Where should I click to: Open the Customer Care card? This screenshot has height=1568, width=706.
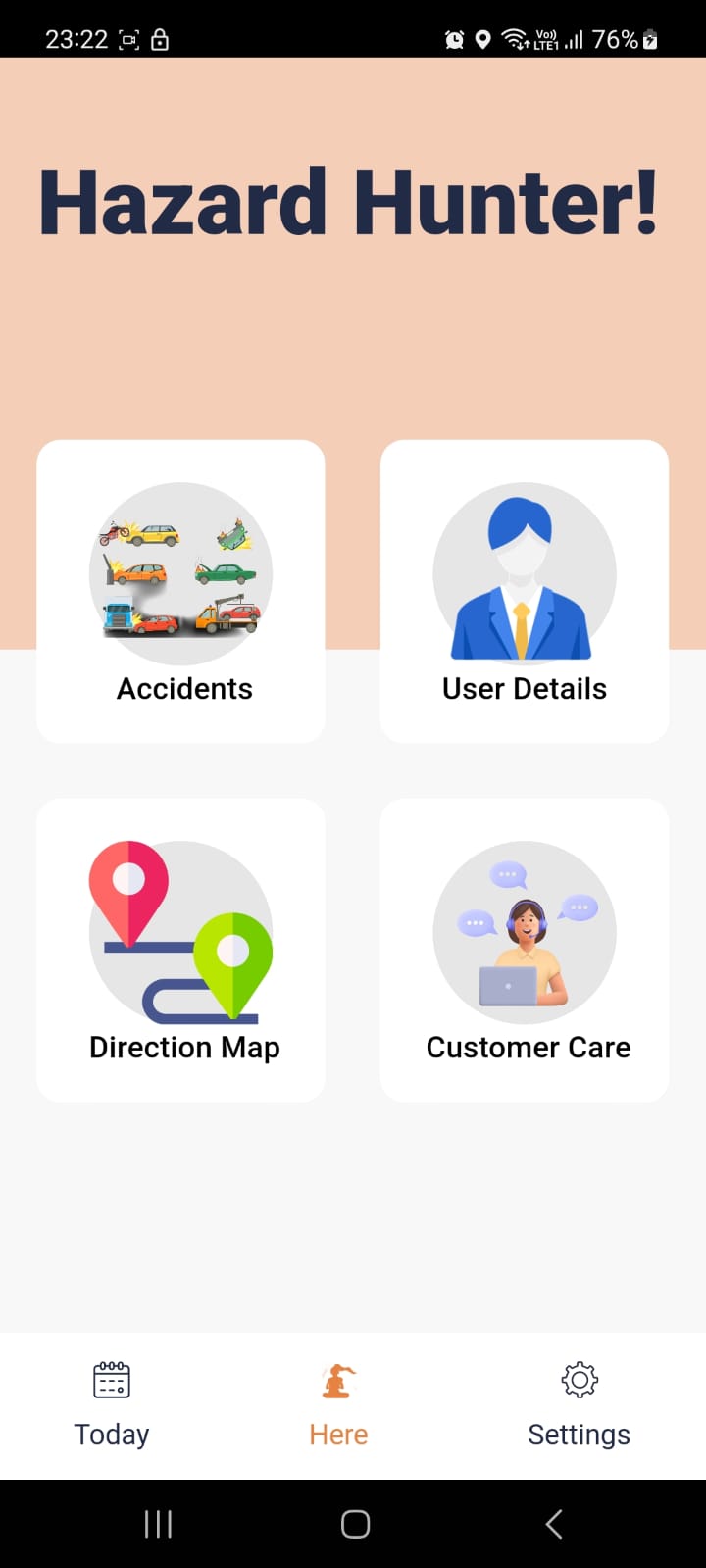click(x=525, y=950)
